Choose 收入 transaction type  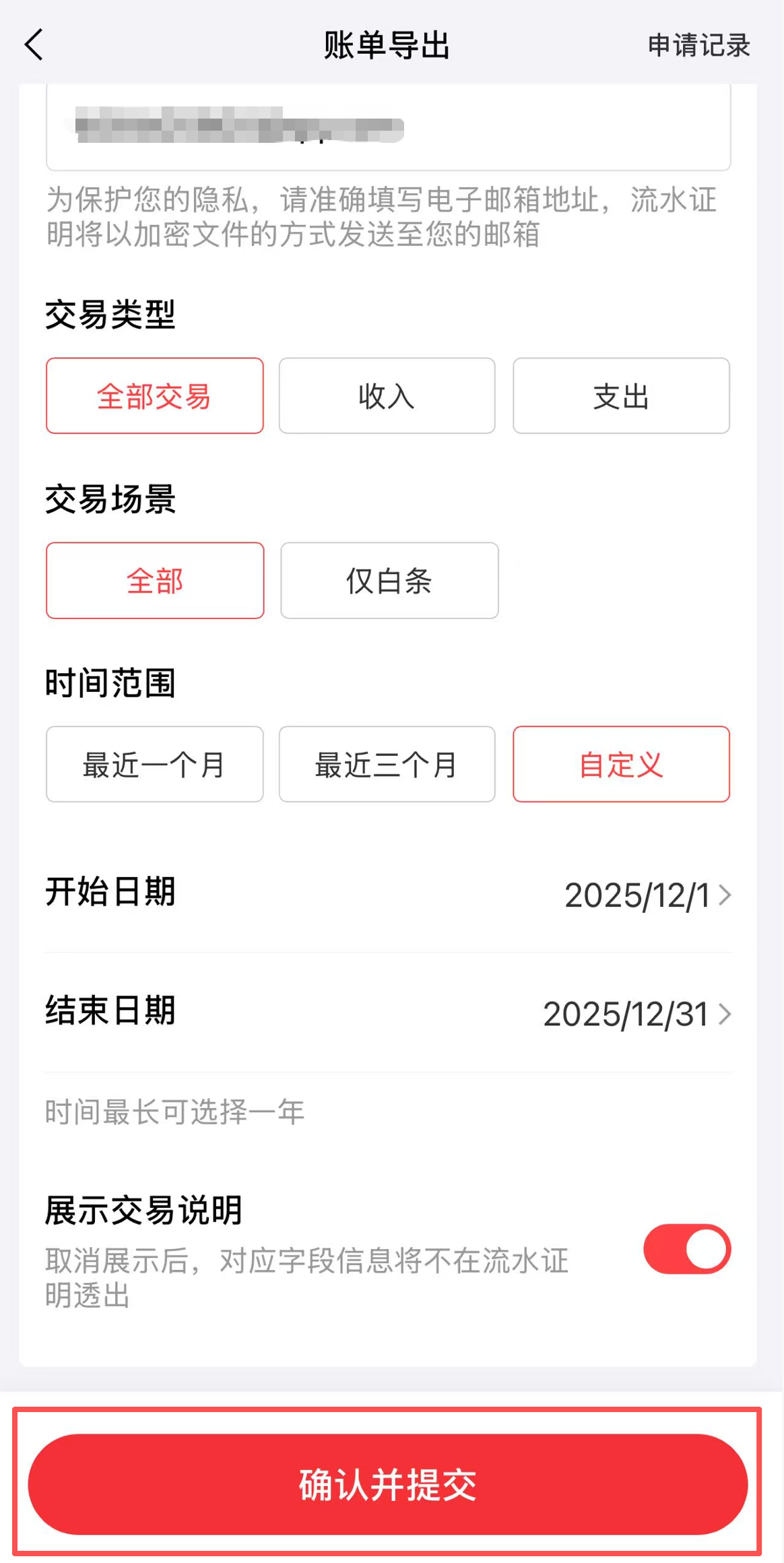point(387,396)
